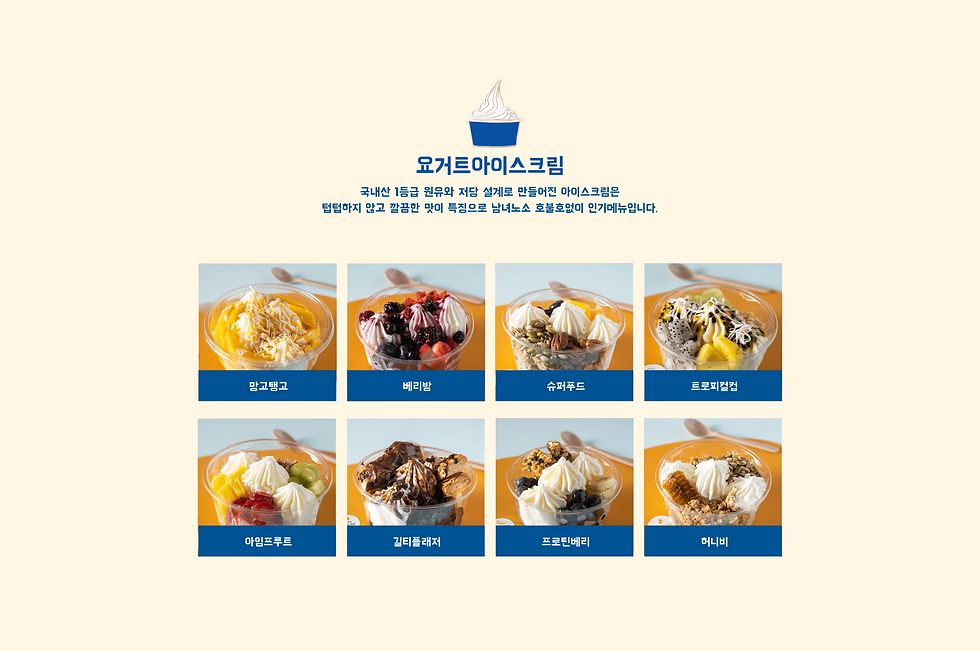Open the 망고탱고 menu item

(x=267, y=332)
